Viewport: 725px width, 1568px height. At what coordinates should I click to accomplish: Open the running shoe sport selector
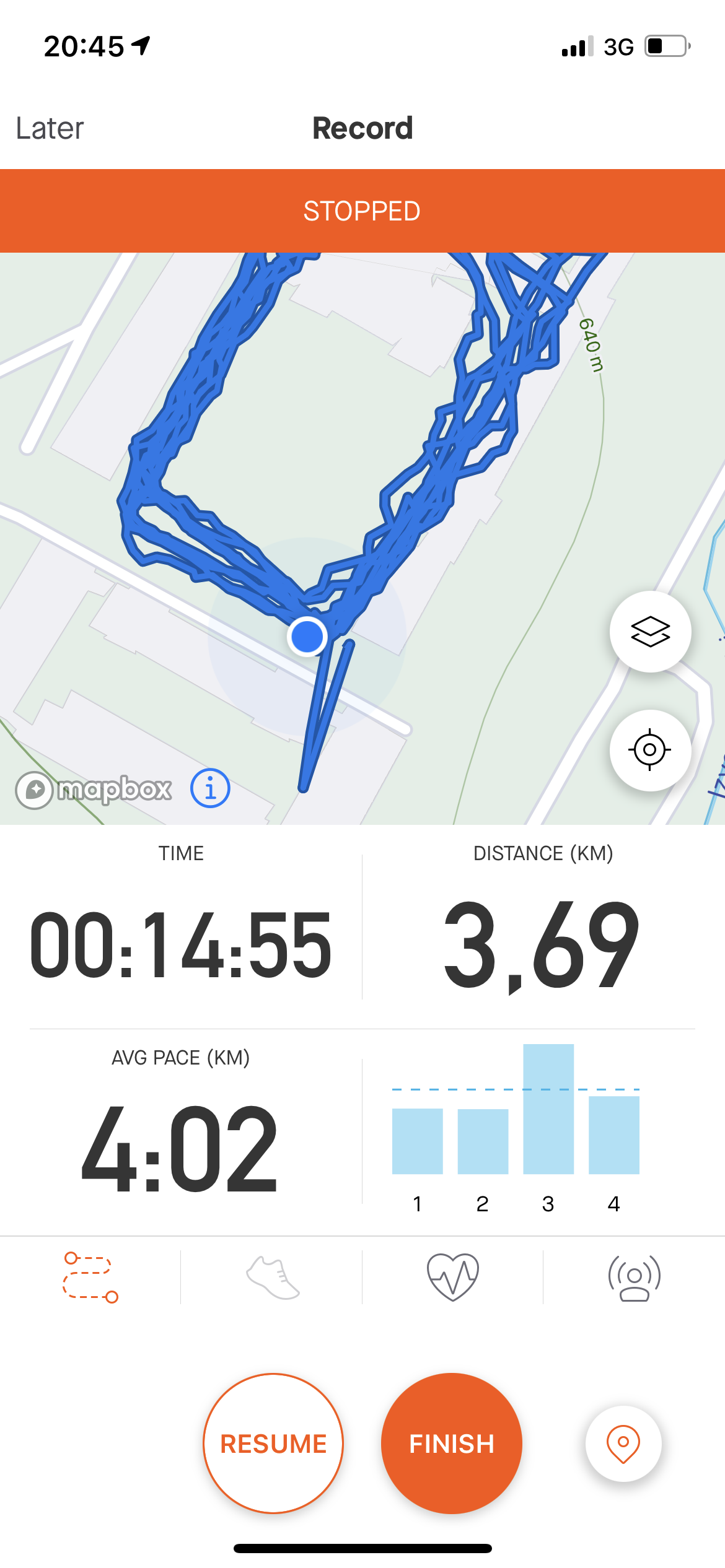coord(272,1277)
